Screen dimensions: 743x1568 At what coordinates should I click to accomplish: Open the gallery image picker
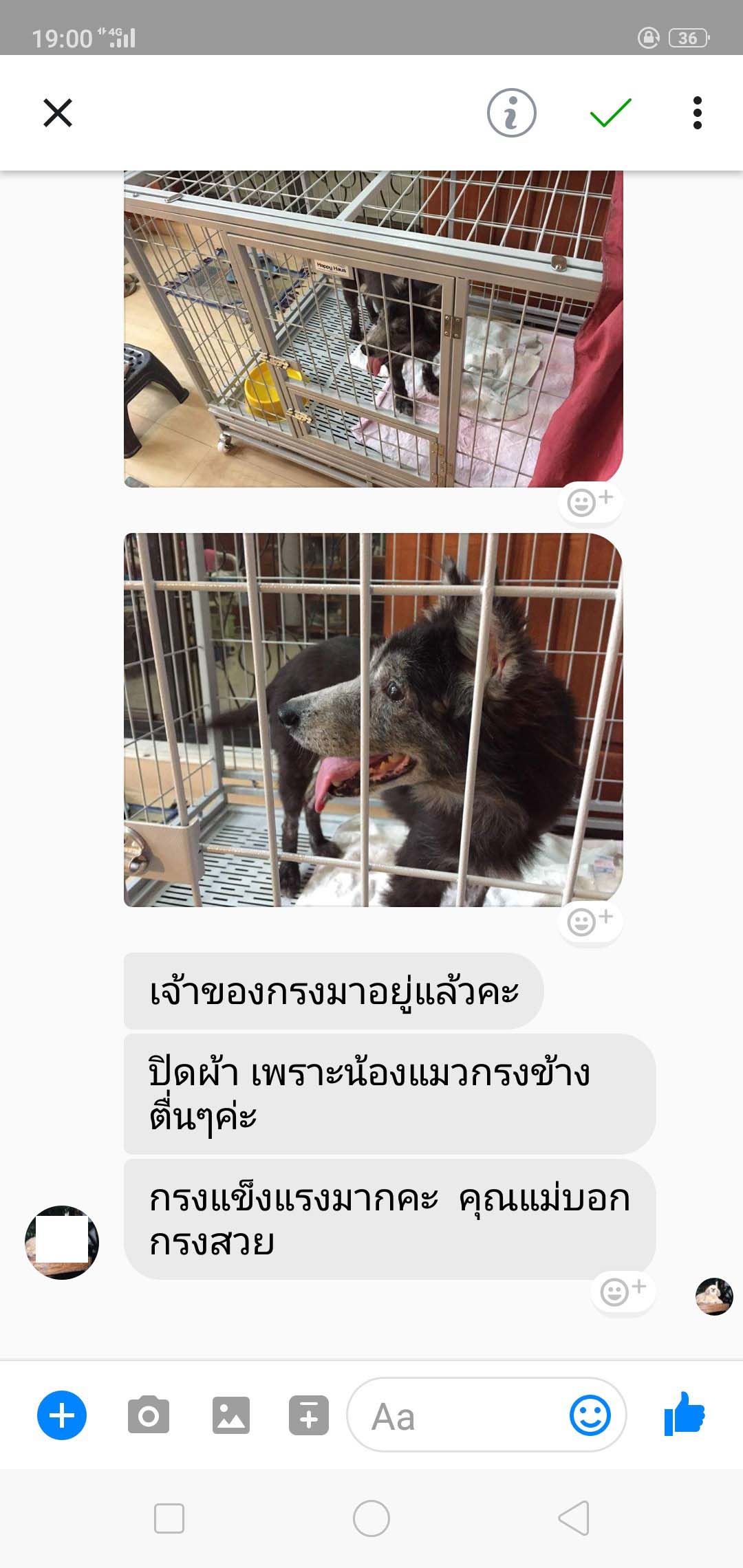point(231,1415)
